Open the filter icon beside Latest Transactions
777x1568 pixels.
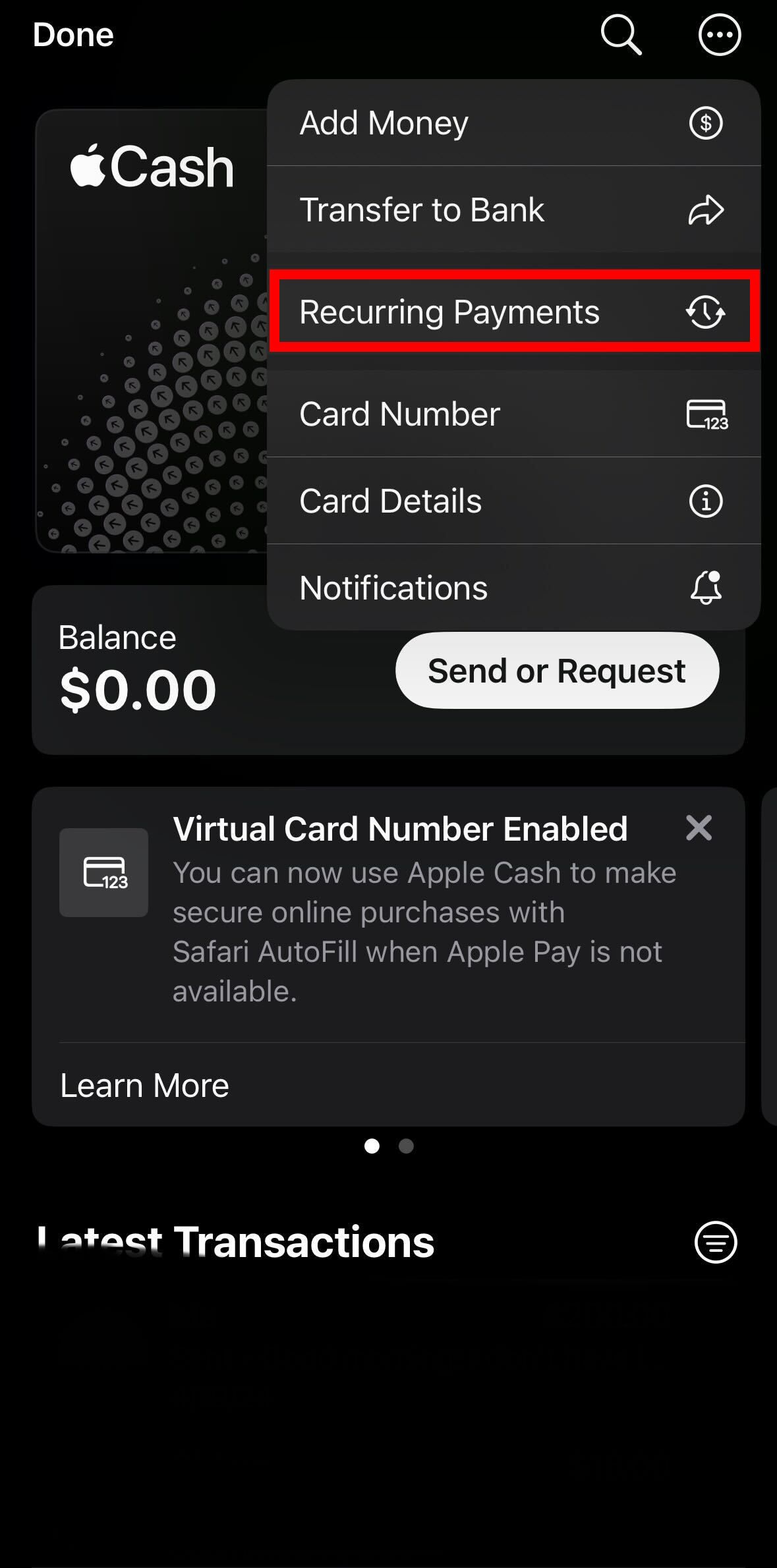tap(716, 1242)
